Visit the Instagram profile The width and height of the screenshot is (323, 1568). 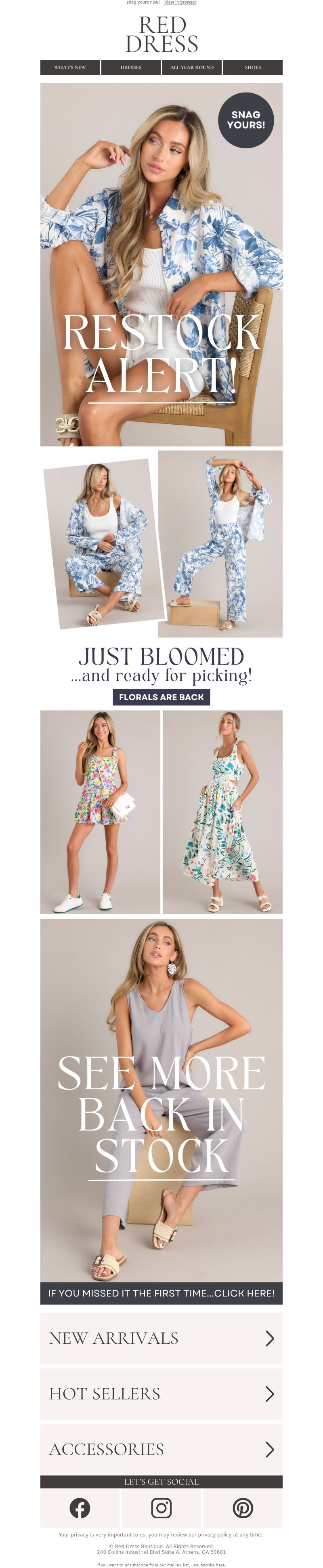coord(161,1508)
